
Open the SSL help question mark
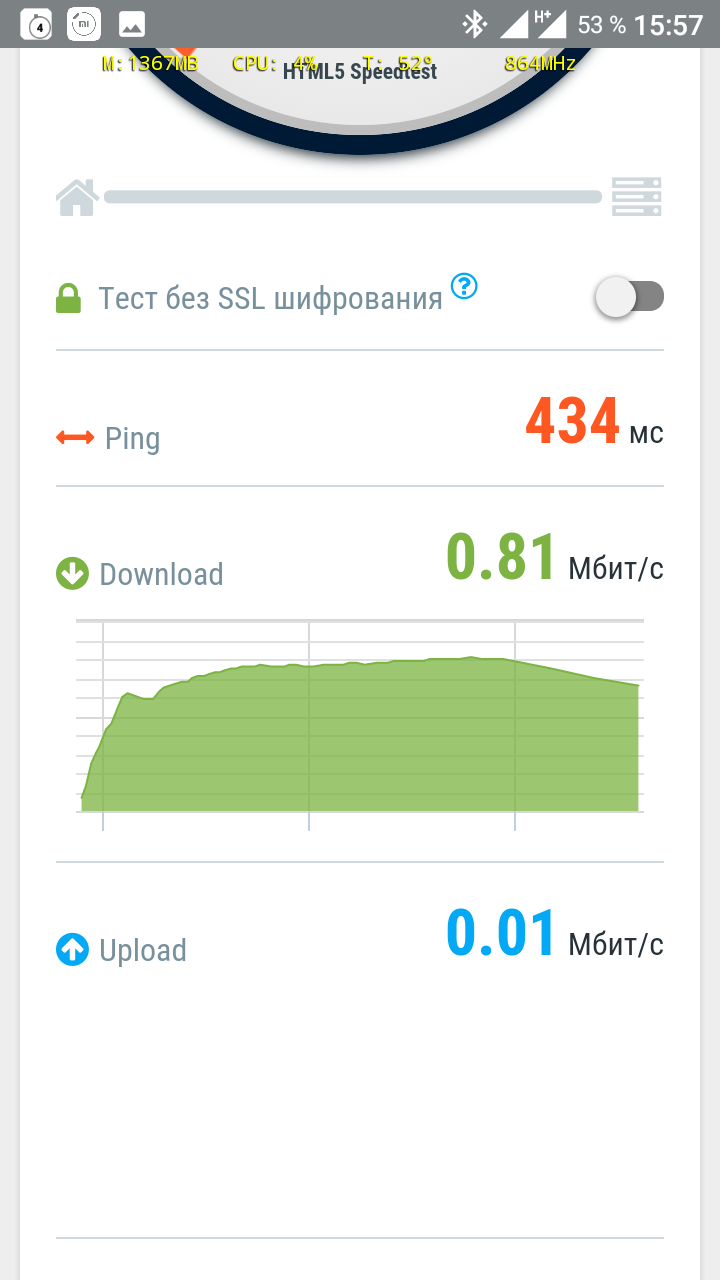click(464, 287)
